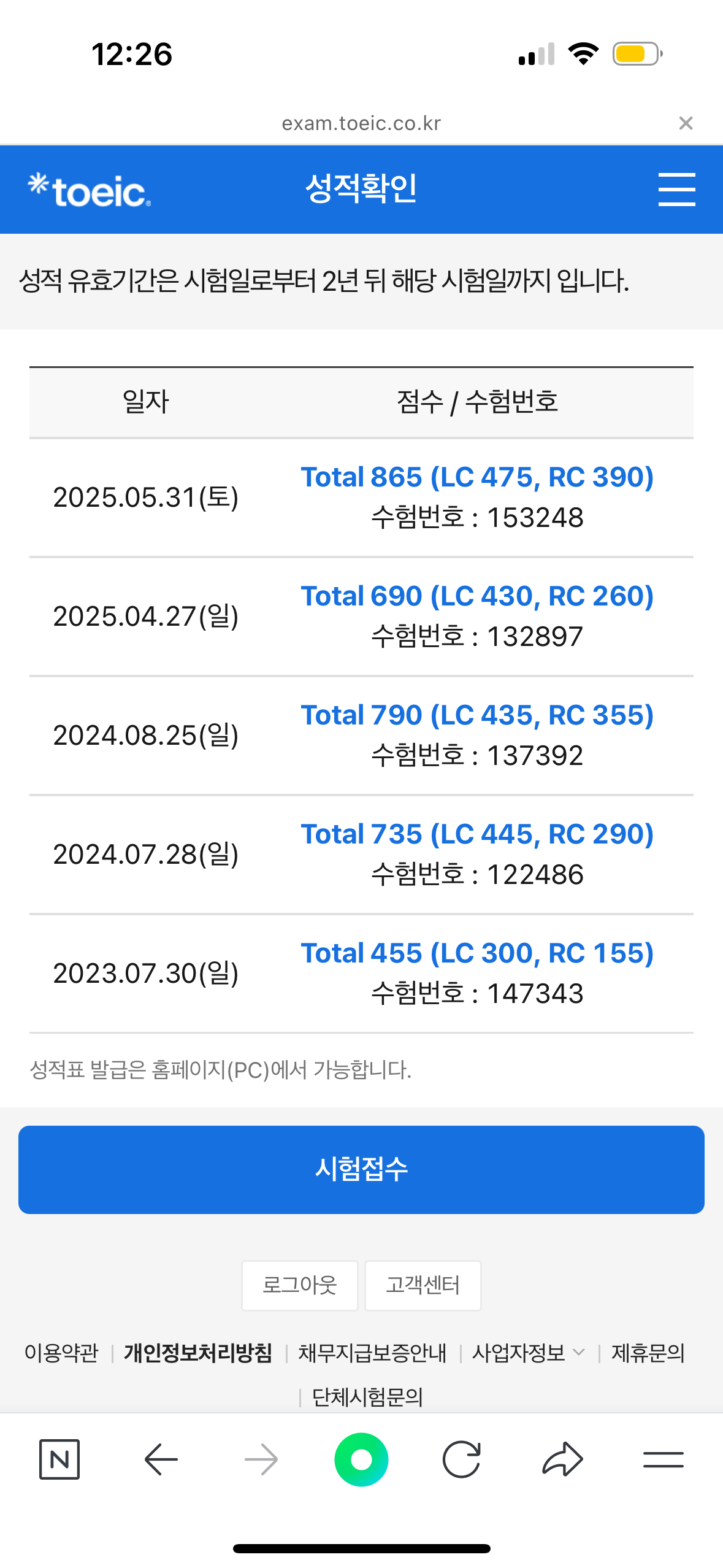Go back with the browser back arrow
The image size is (723, 1568).
[x=161, y=1459]
